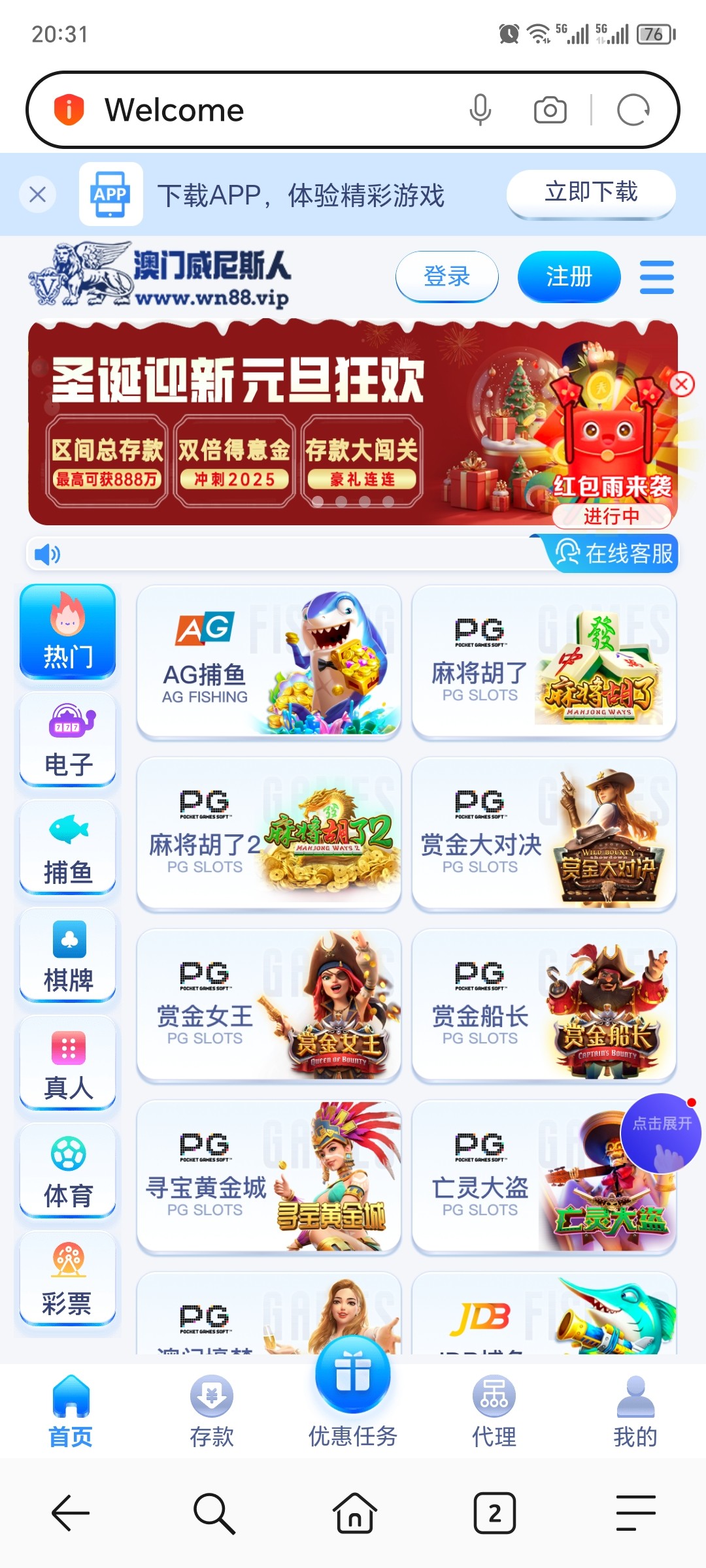This screenshot has width=706, height=1568.
Task: Dismiss the download APP banner
Action: tap(38, 194)
